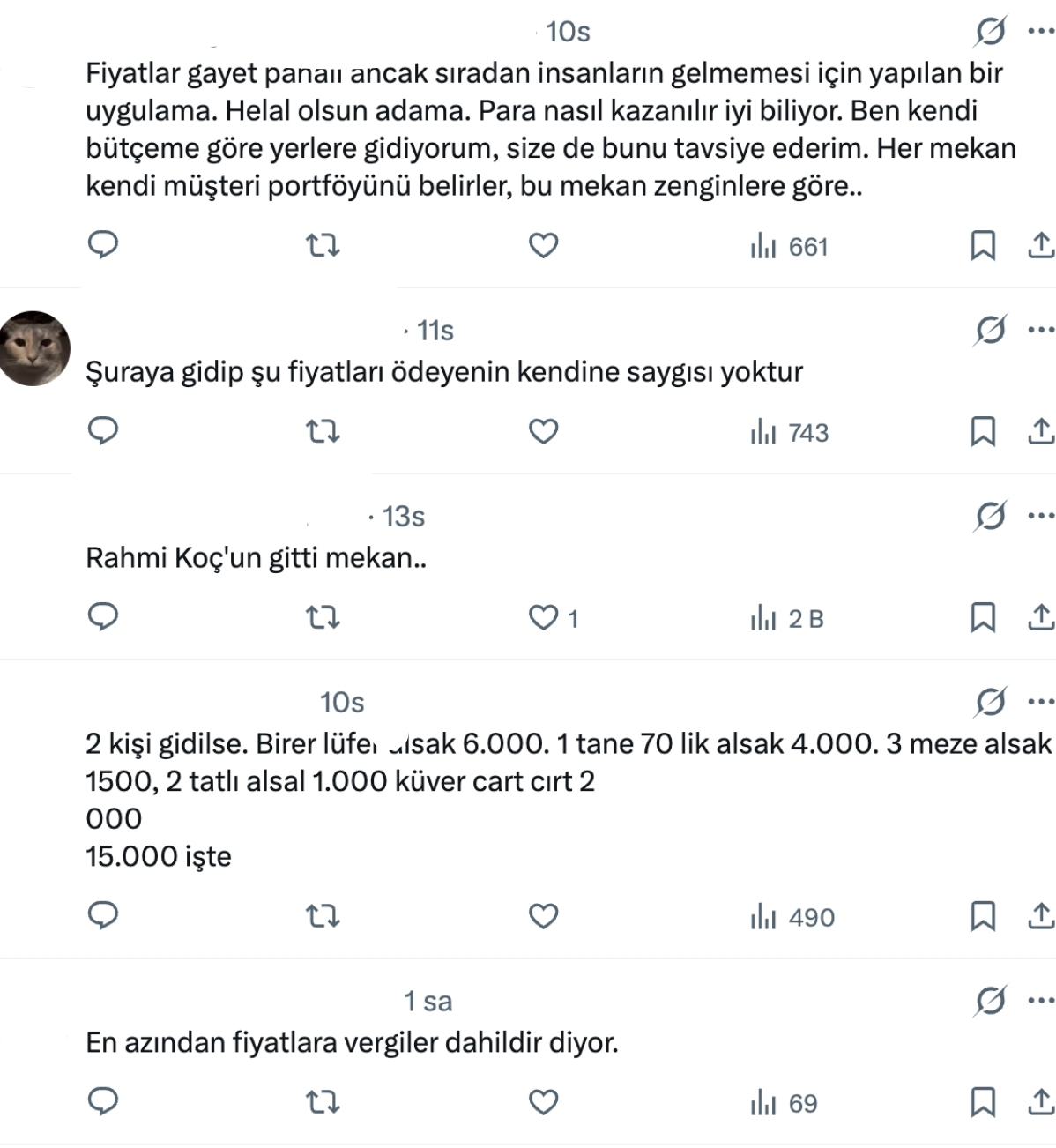Image resolution: width=1056 pixels, height=1148 pixels.
Task: Reply to the '2 kişi gidilse' tweet
Action: [x=103, y=916]
